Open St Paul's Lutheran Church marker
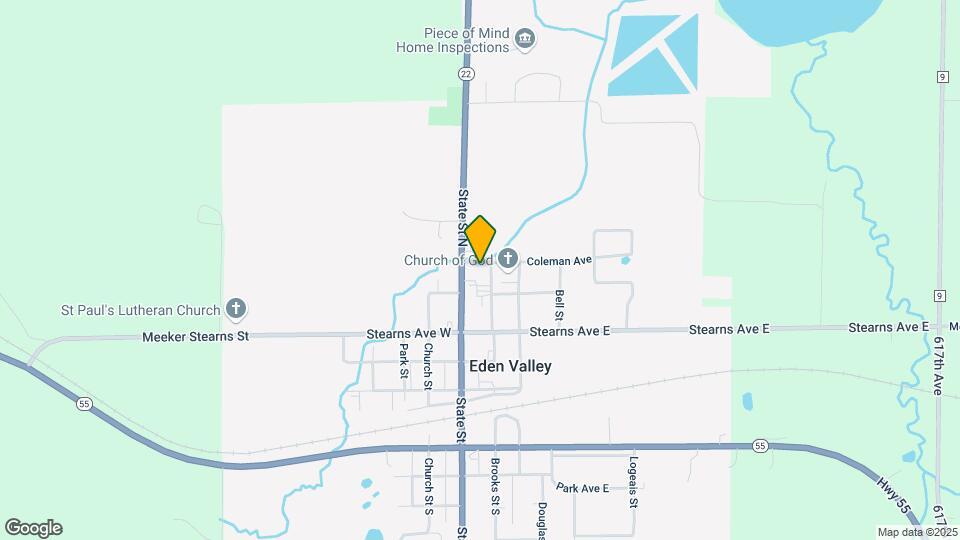 (x=236, y=308)
